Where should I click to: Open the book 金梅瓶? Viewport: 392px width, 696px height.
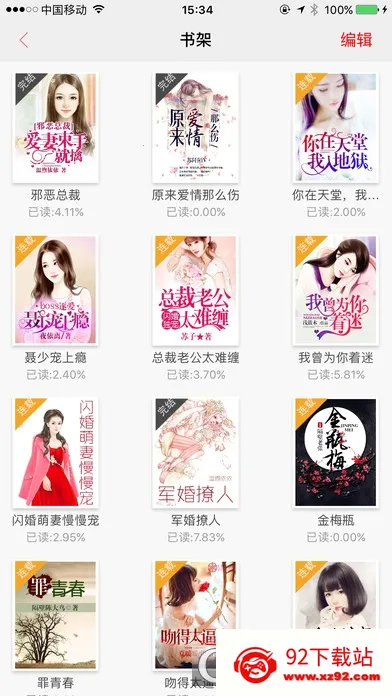[x=336, y=452]
